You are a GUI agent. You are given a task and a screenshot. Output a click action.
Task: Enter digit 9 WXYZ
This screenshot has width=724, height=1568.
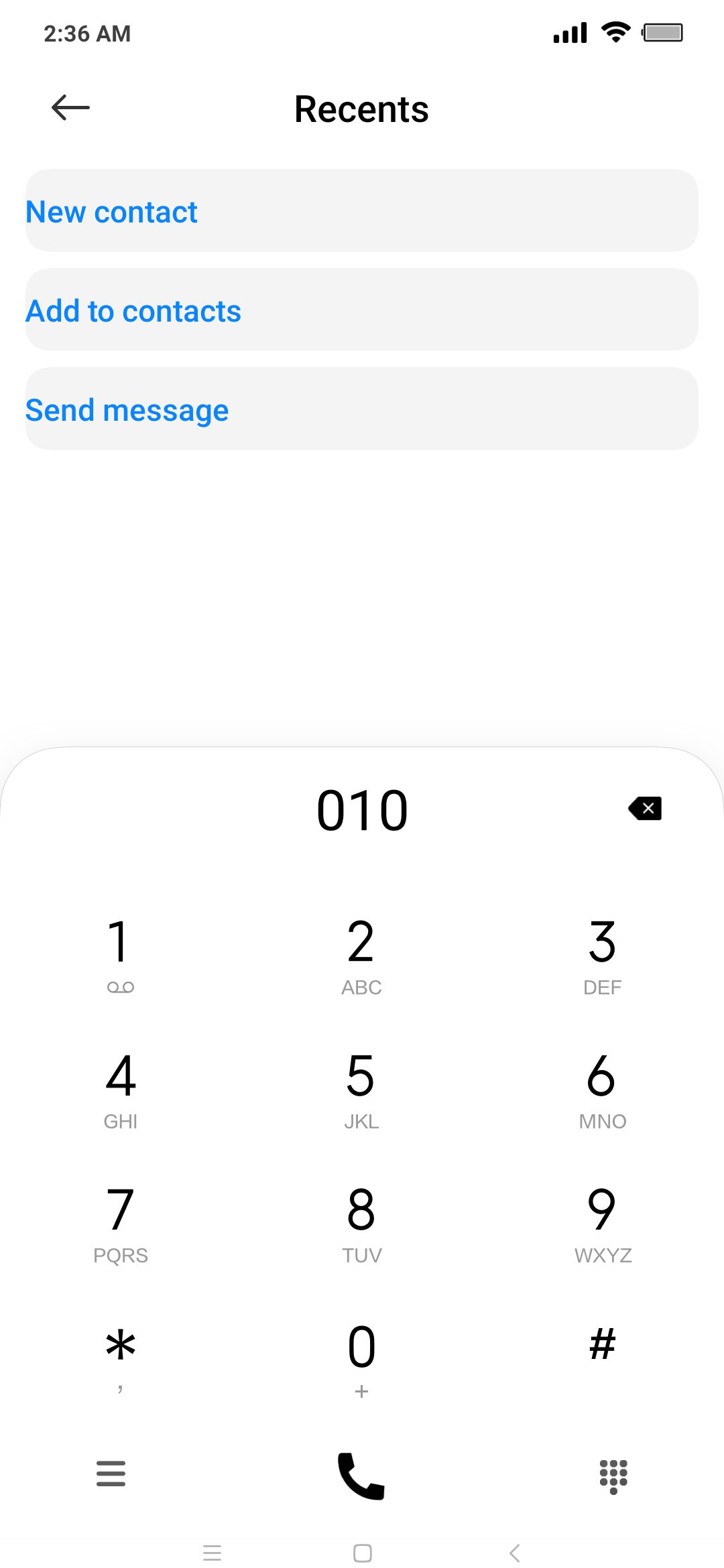(603, 1223)
